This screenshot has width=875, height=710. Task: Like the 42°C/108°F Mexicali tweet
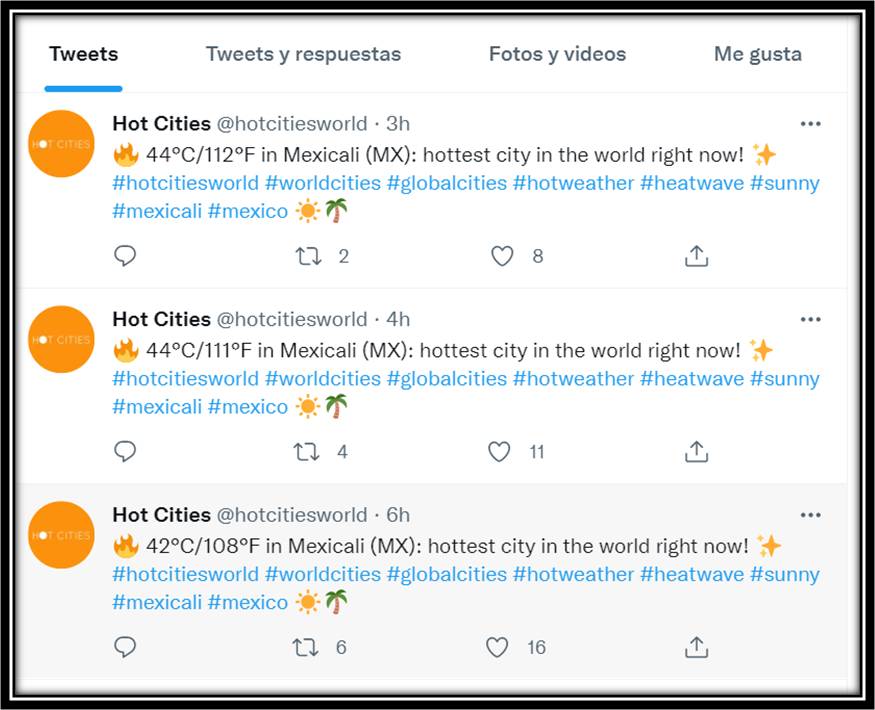[x=498, y=647]
